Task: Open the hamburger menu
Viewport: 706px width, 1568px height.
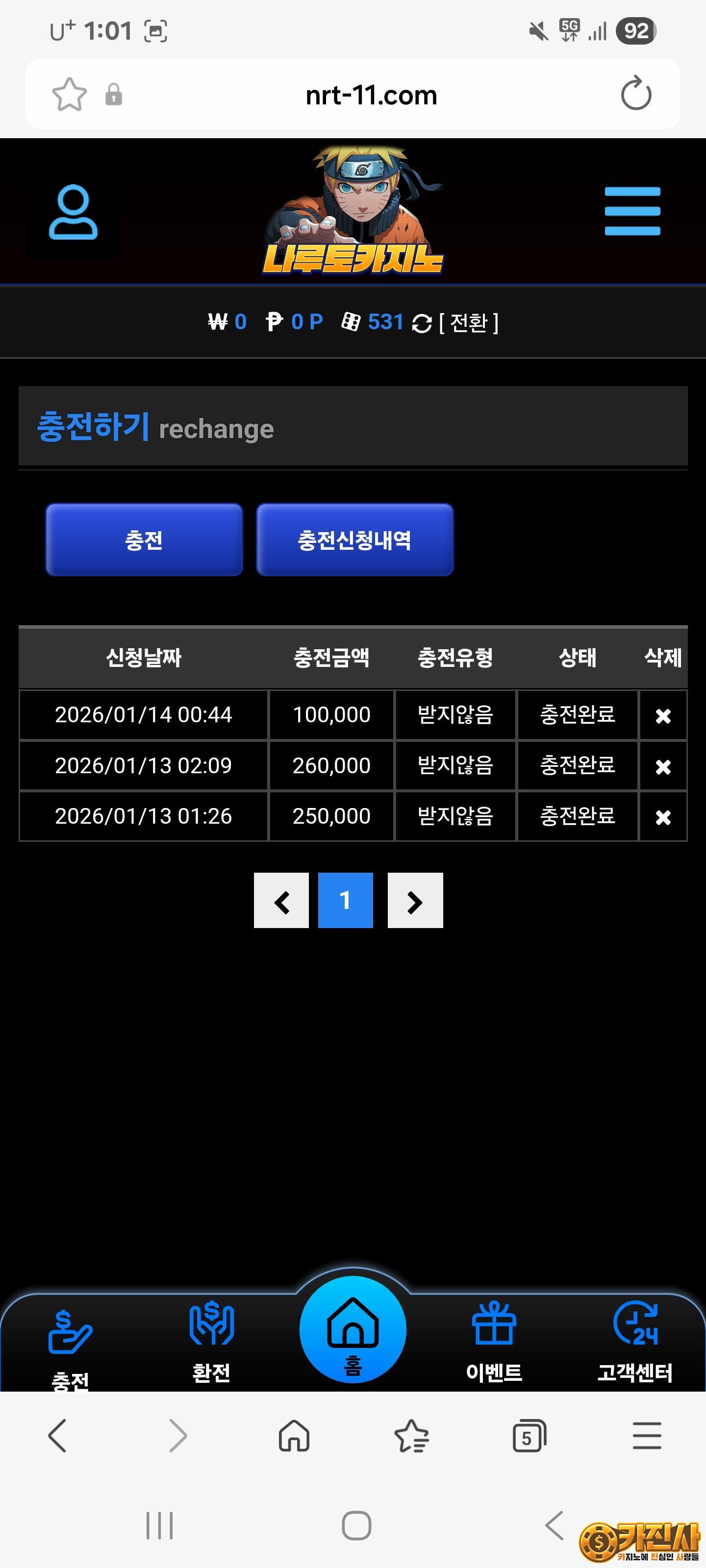Action: [631, 211]
